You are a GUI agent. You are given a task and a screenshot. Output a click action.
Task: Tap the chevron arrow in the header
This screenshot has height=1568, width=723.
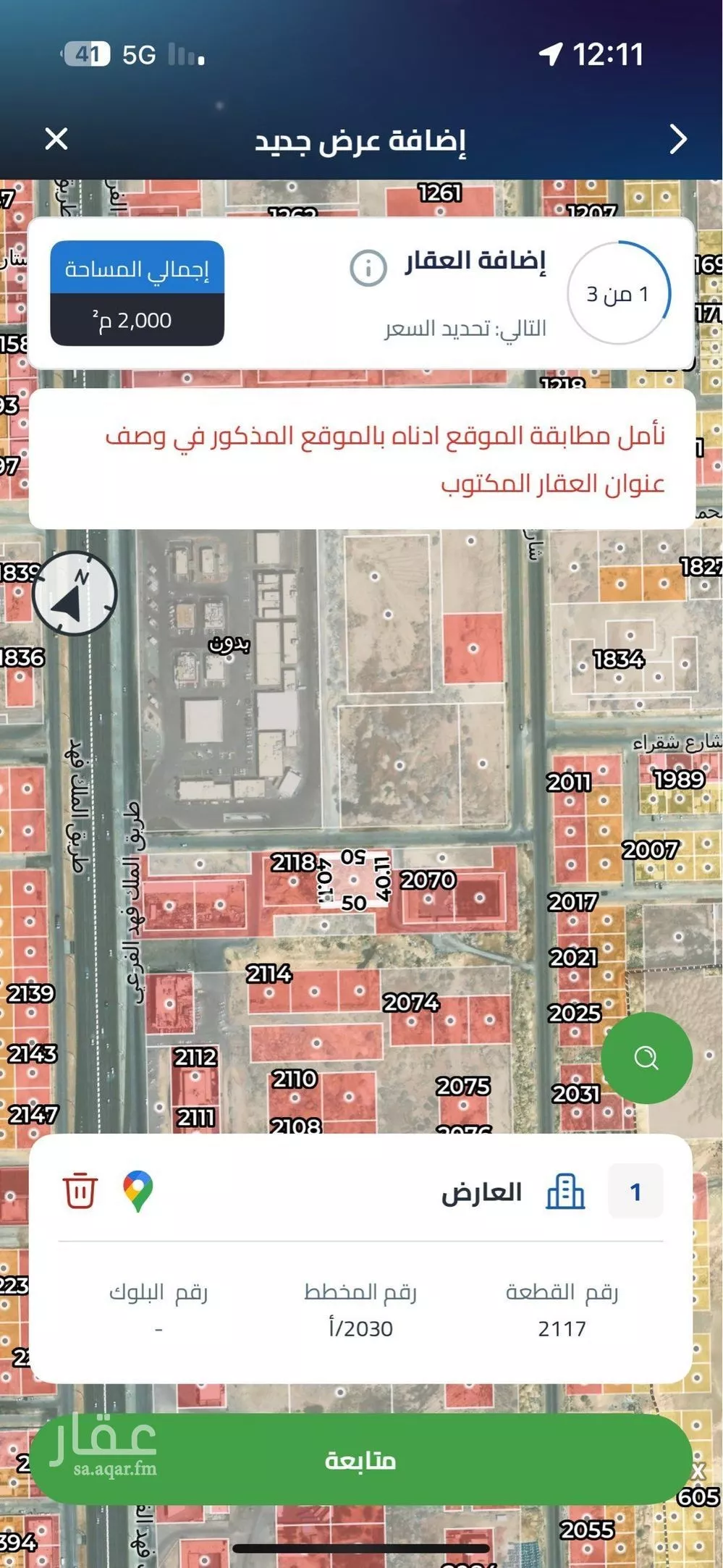point(677,139)
